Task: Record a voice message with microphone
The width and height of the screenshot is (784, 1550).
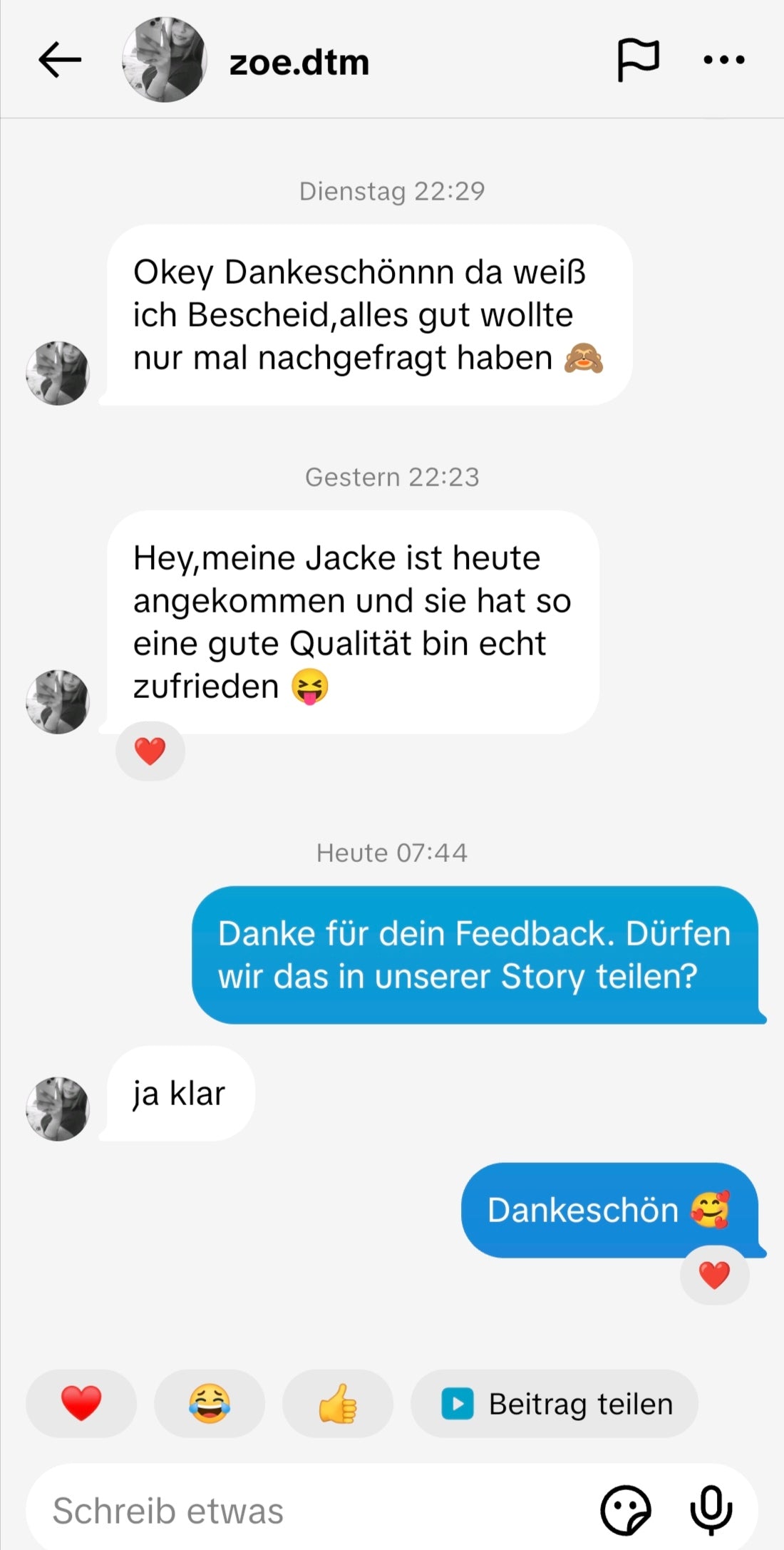Action: click(711, 1510)
